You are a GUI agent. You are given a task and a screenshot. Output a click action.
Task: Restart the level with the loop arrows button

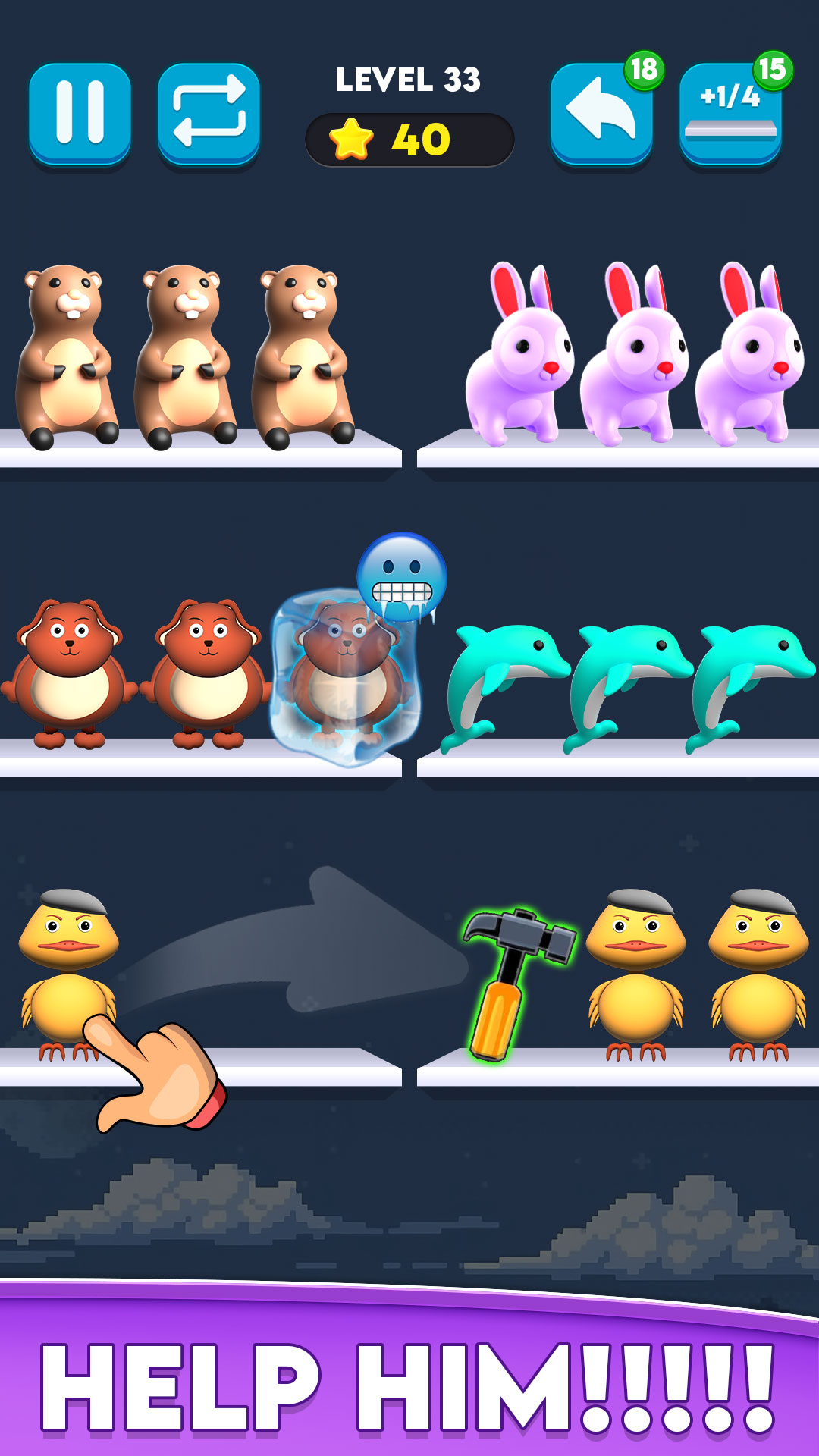point(209,114)
